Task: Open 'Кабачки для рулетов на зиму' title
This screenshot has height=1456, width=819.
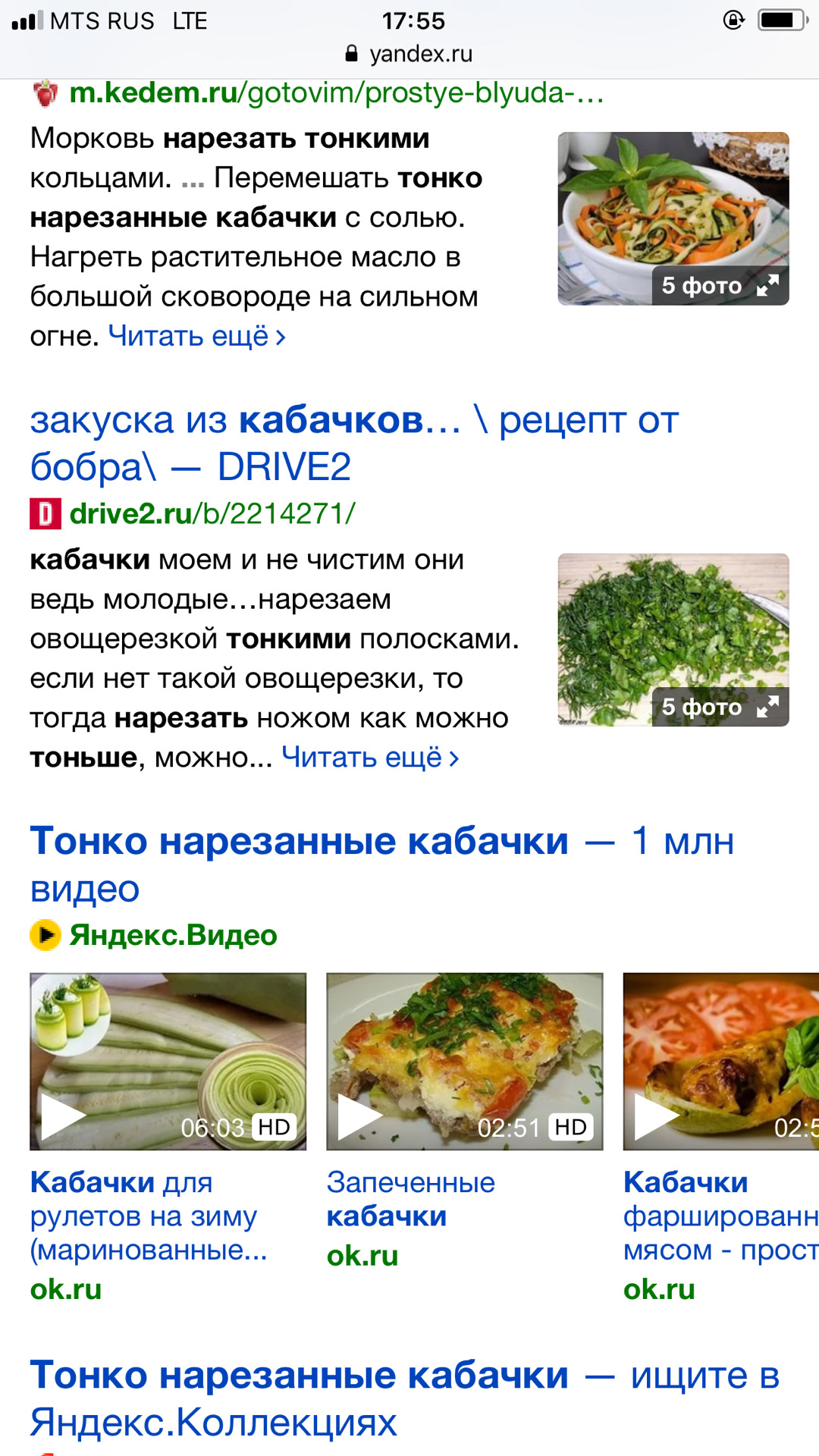Action: click(x=148, y=1216)
